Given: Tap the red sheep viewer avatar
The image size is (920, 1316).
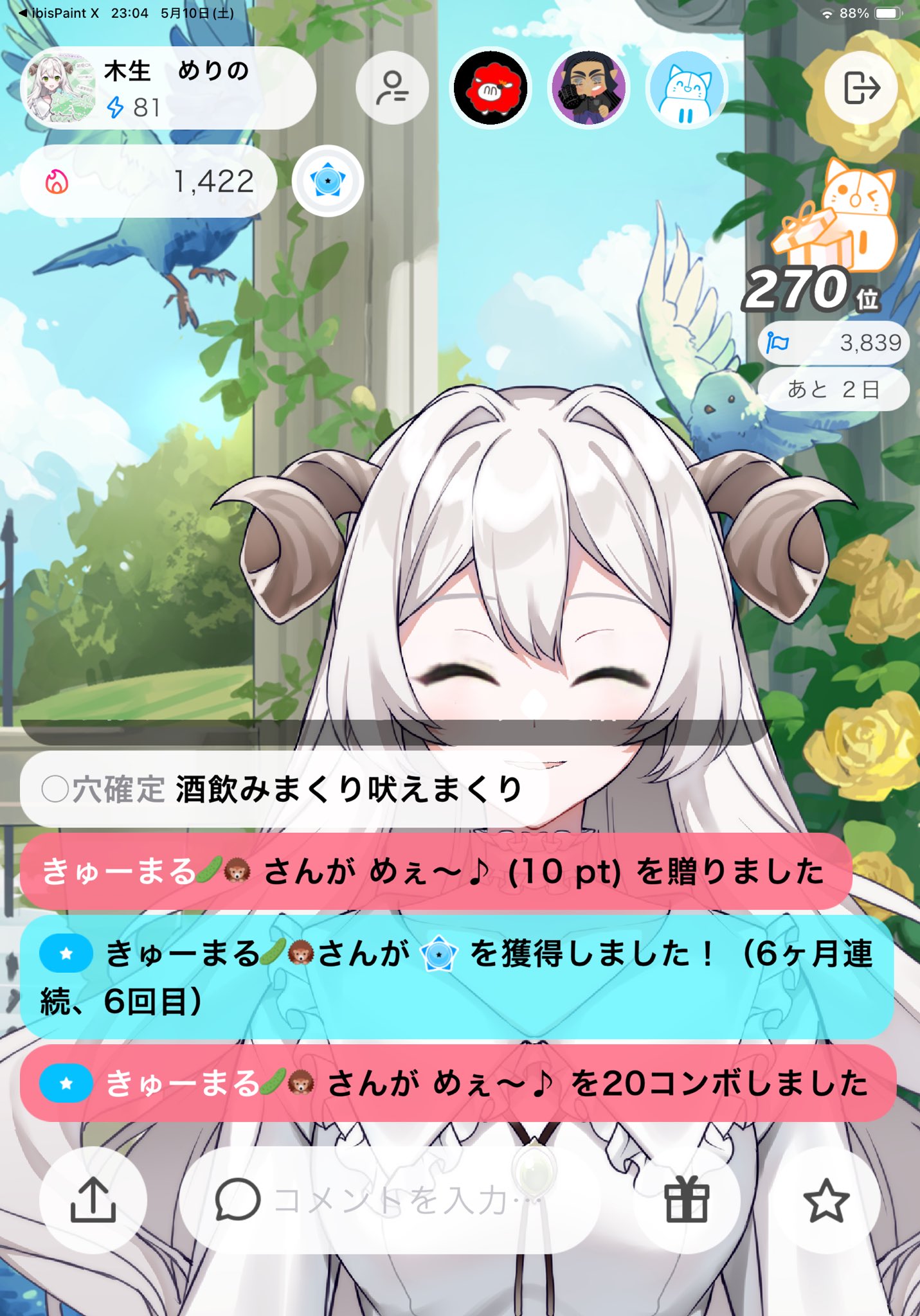Looking at the screenshot, I should (x=491, y=88).
